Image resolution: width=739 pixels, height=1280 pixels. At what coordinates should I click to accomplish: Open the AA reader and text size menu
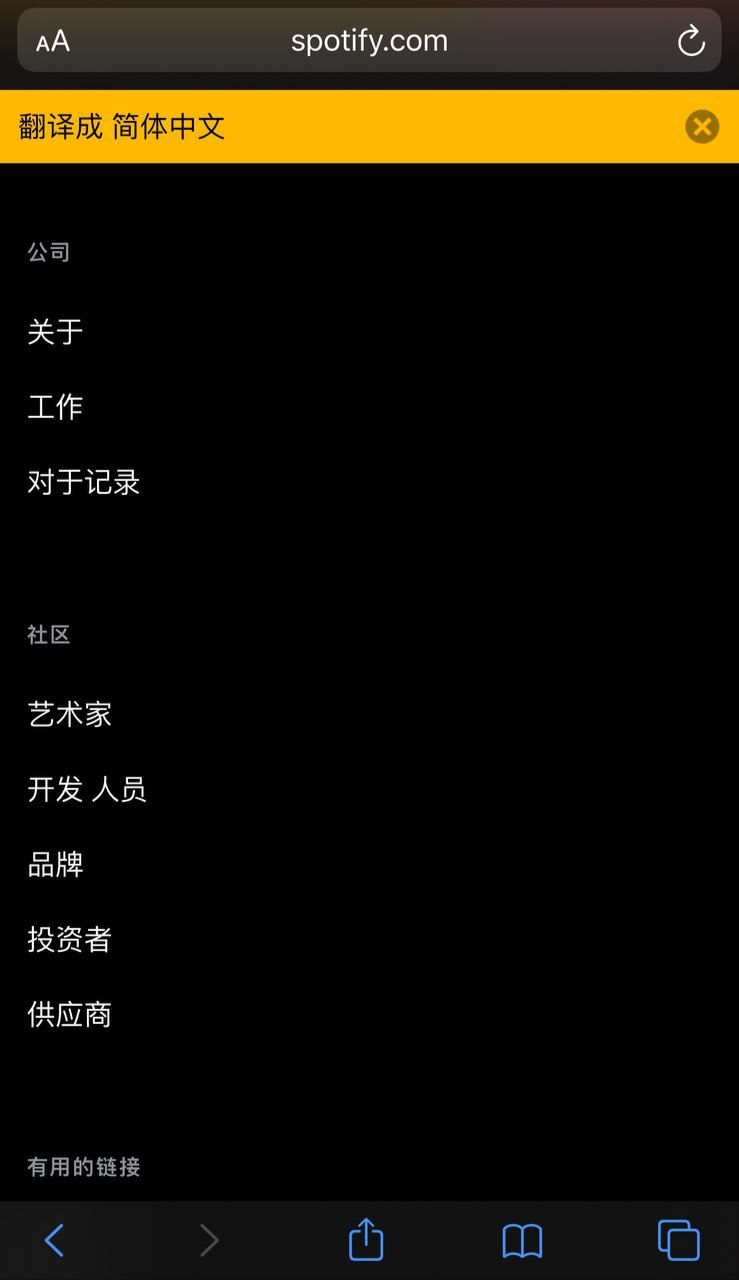53,41
